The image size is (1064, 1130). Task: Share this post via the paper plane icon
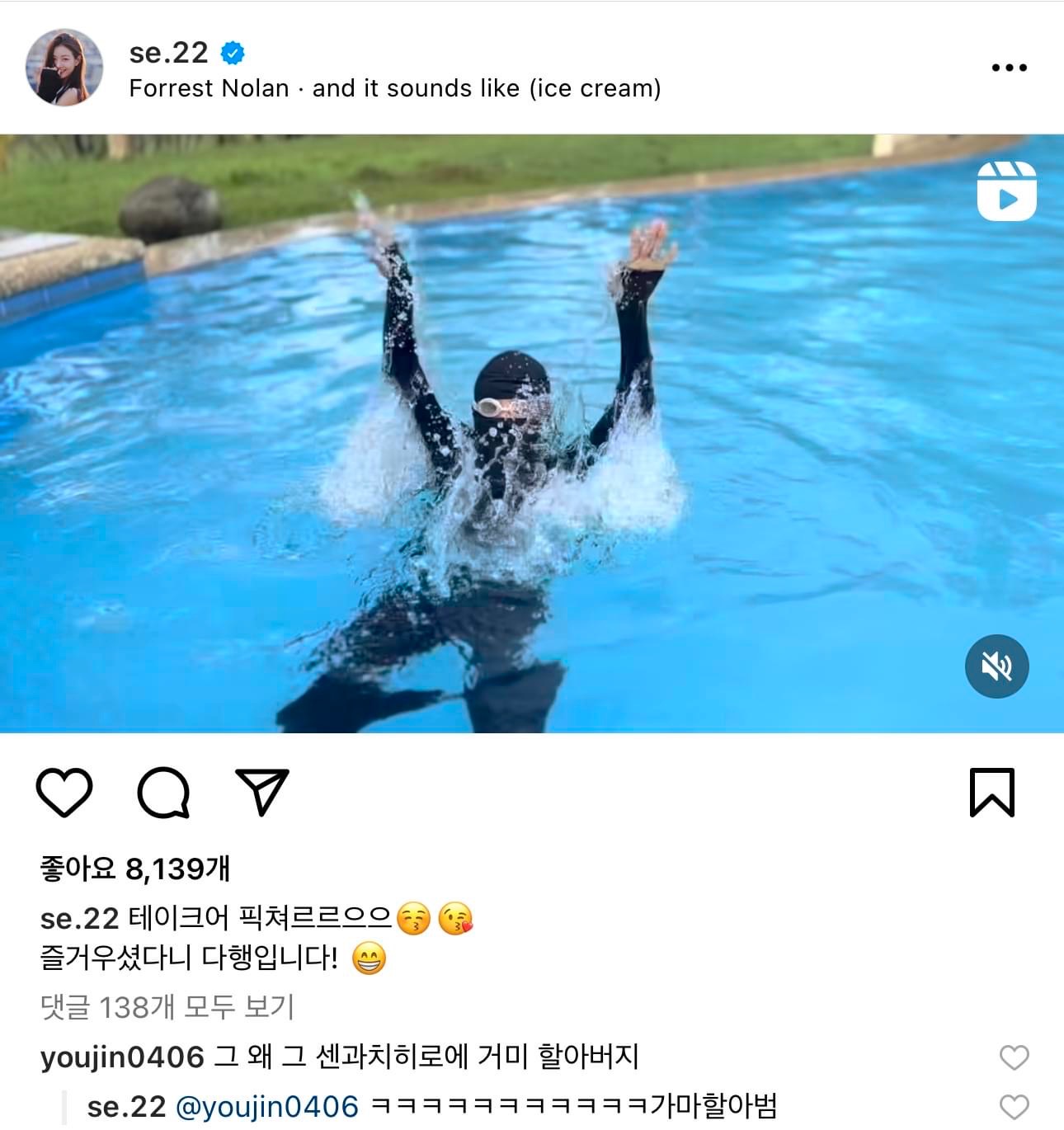click(x=262, y=793)
